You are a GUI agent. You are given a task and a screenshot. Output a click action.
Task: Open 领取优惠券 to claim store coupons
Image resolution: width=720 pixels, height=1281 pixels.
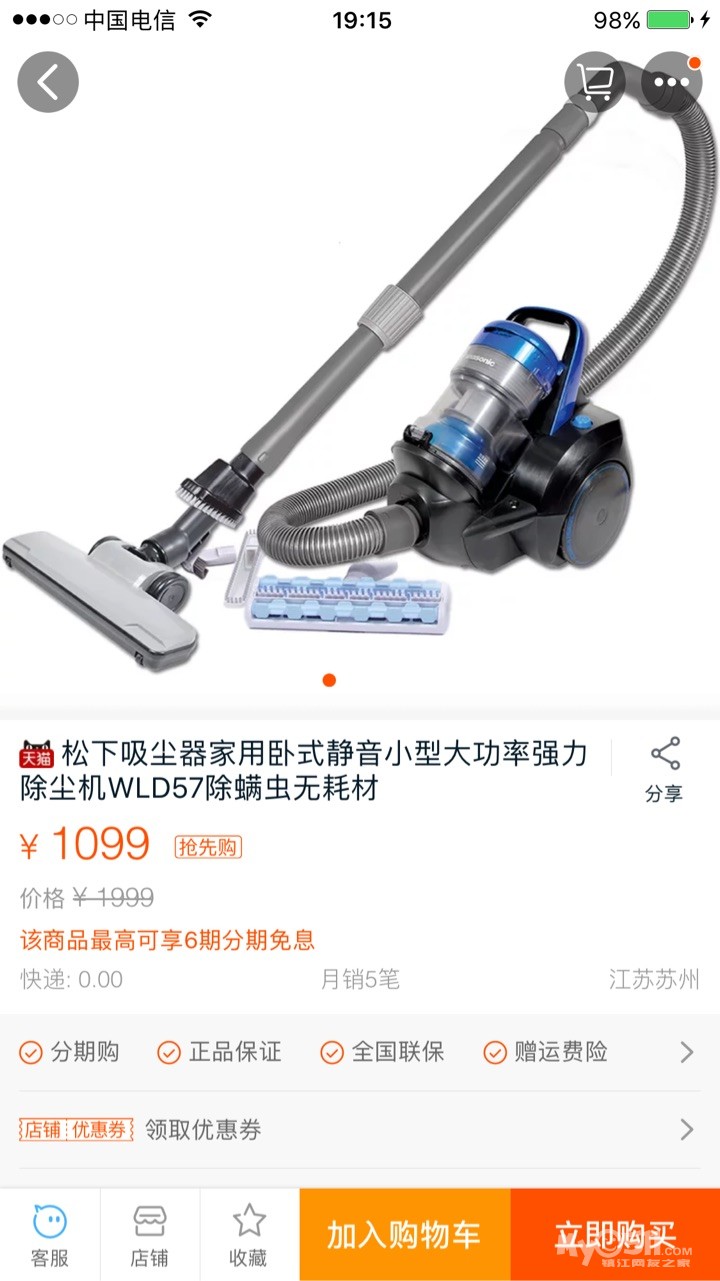(360, 1130)
